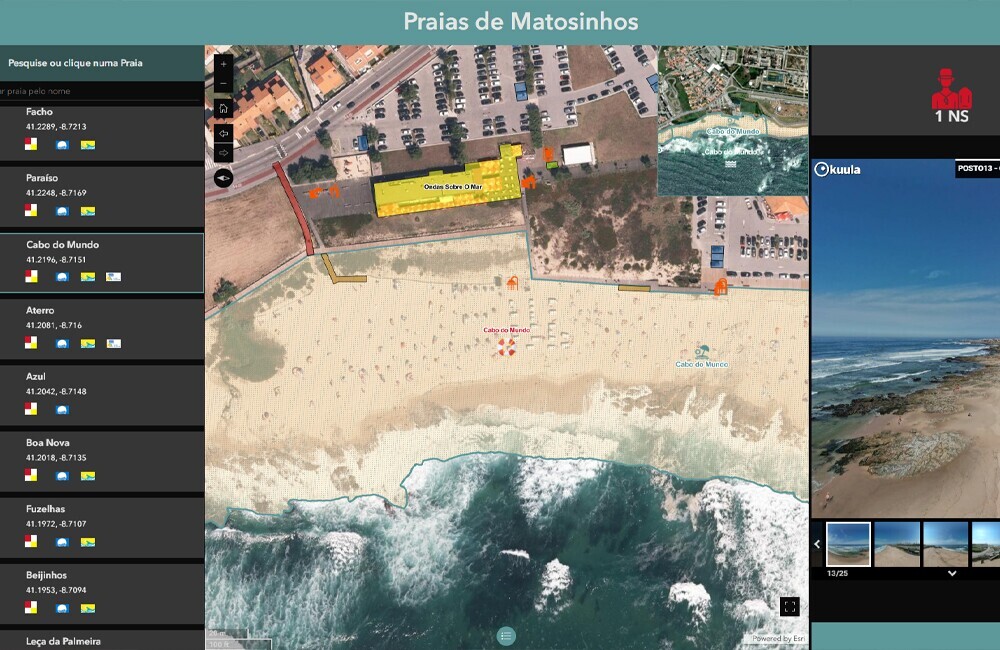1000x650 pixels.
Task: Reset map to home extent
Action: [223, 109]
